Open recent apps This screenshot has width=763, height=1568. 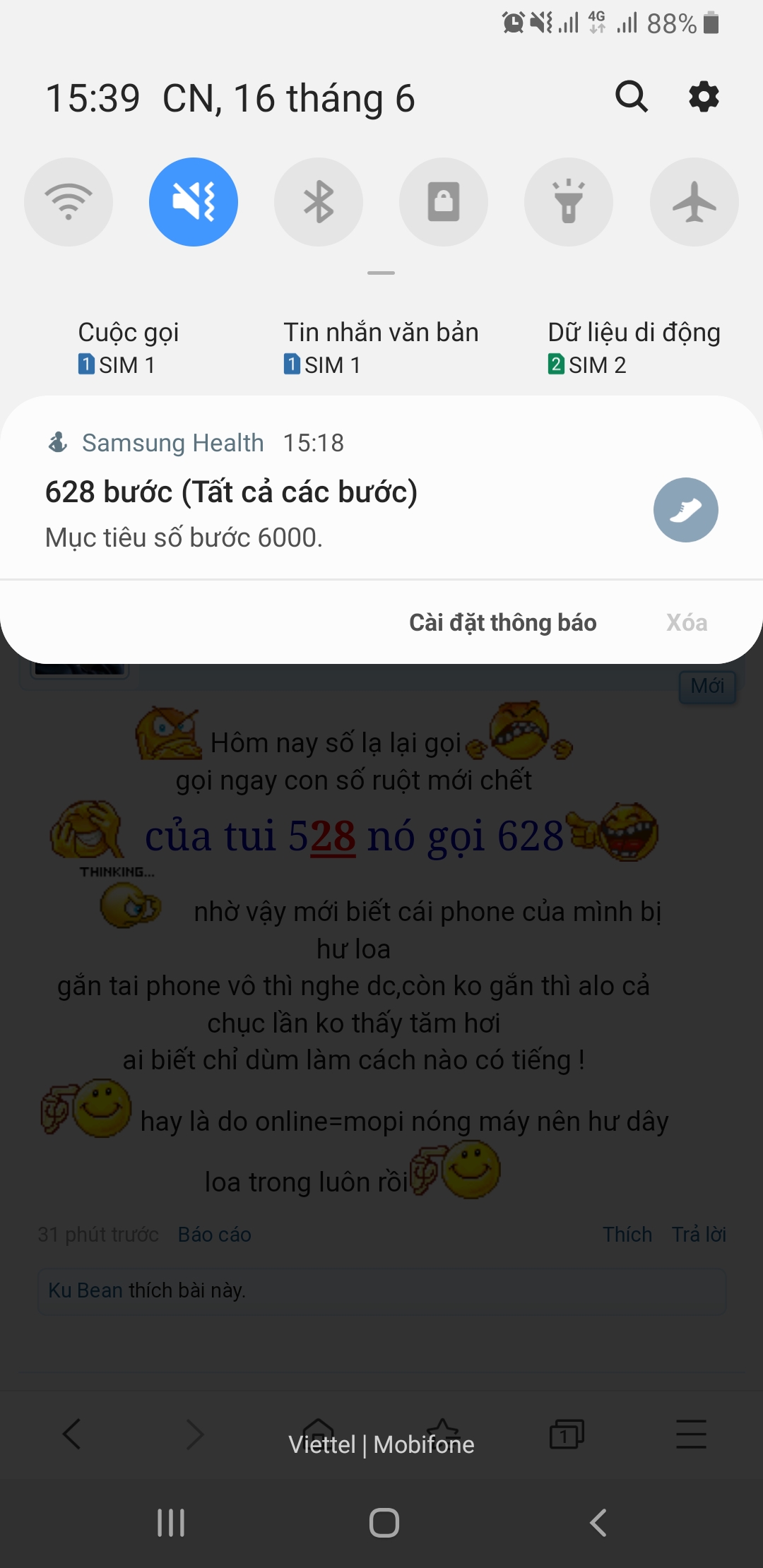171,1523
